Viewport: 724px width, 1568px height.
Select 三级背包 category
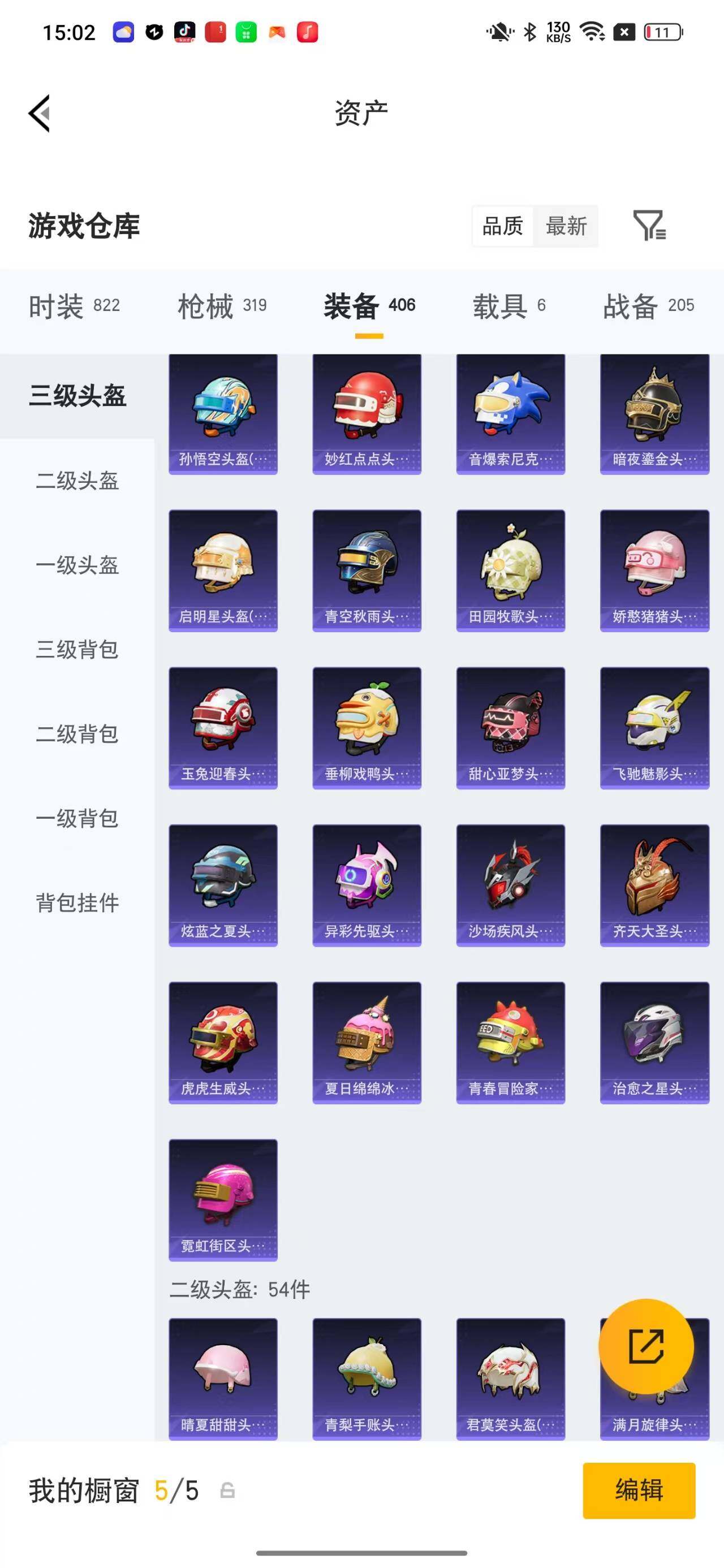77,650
